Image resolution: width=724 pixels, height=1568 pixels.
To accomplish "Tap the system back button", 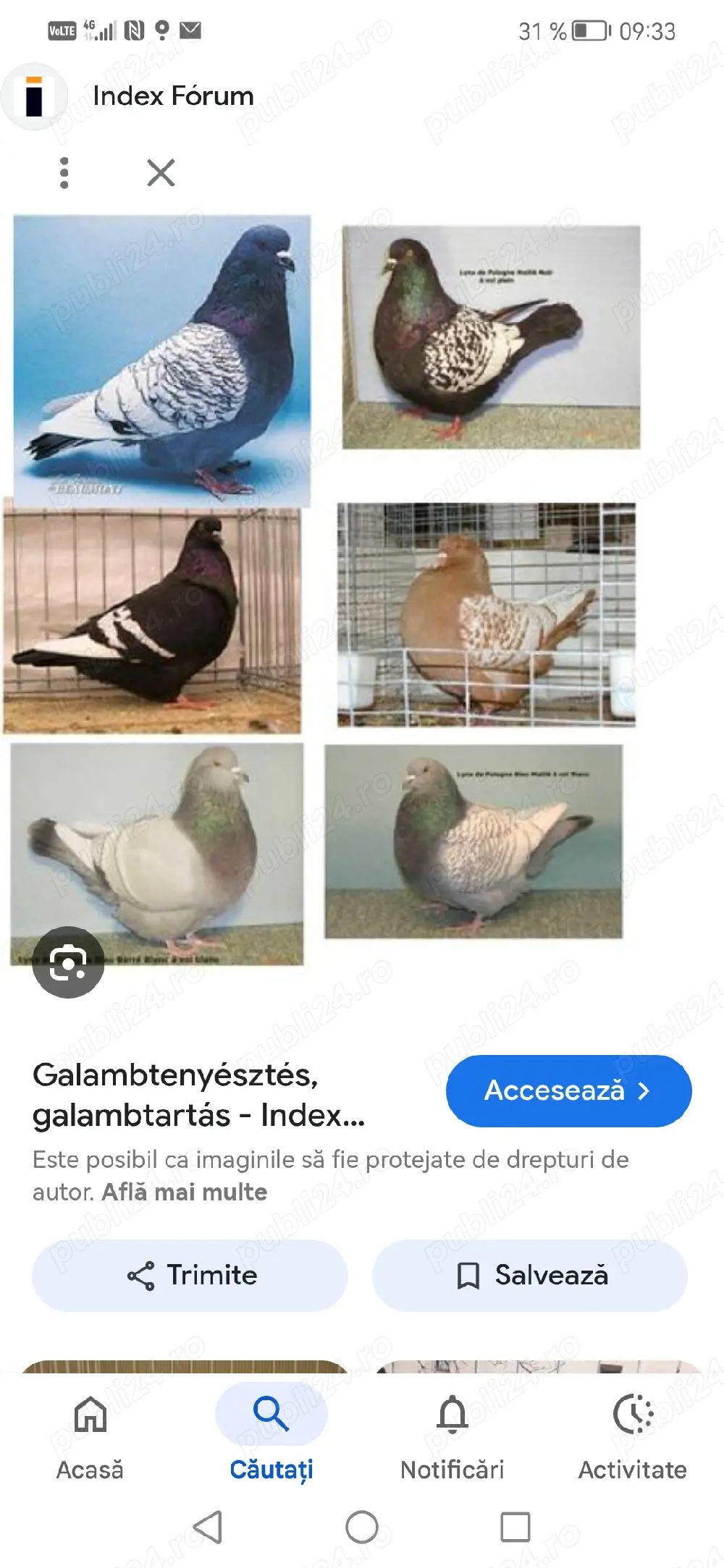I will point(208,1527).
